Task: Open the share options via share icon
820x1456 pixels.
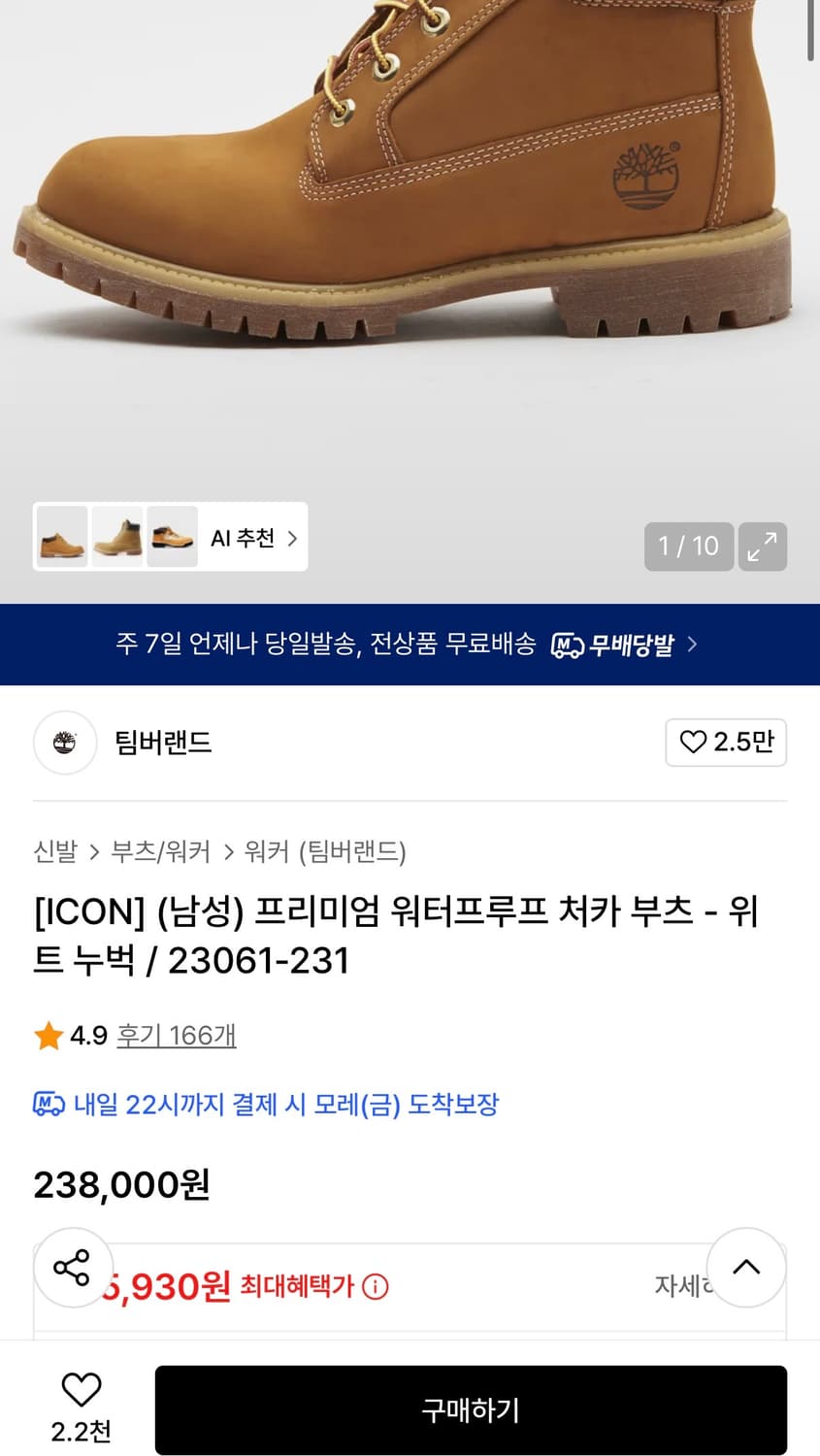Action: tap(73, 1267)
